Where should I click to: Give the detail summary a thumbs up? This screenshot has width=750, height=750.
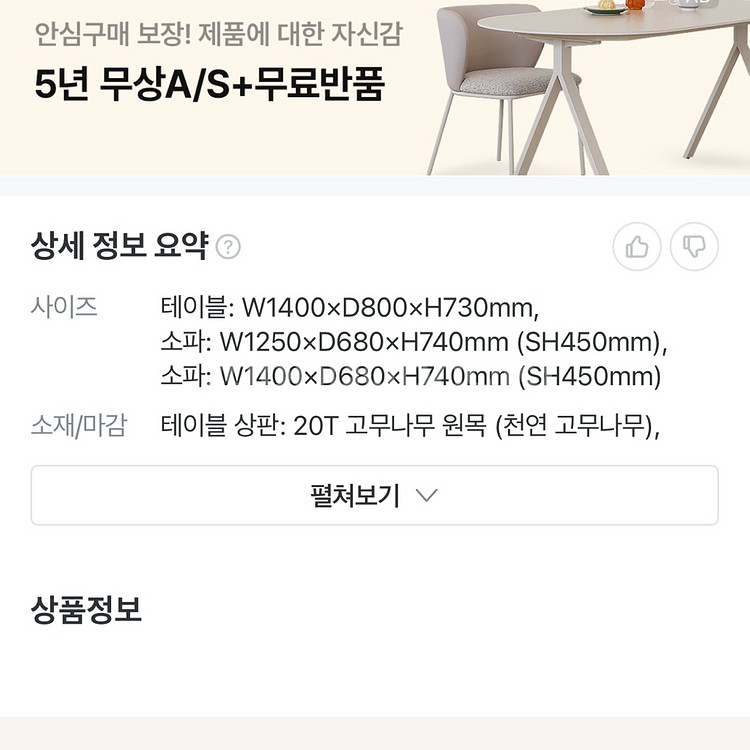tap(637, 247)
